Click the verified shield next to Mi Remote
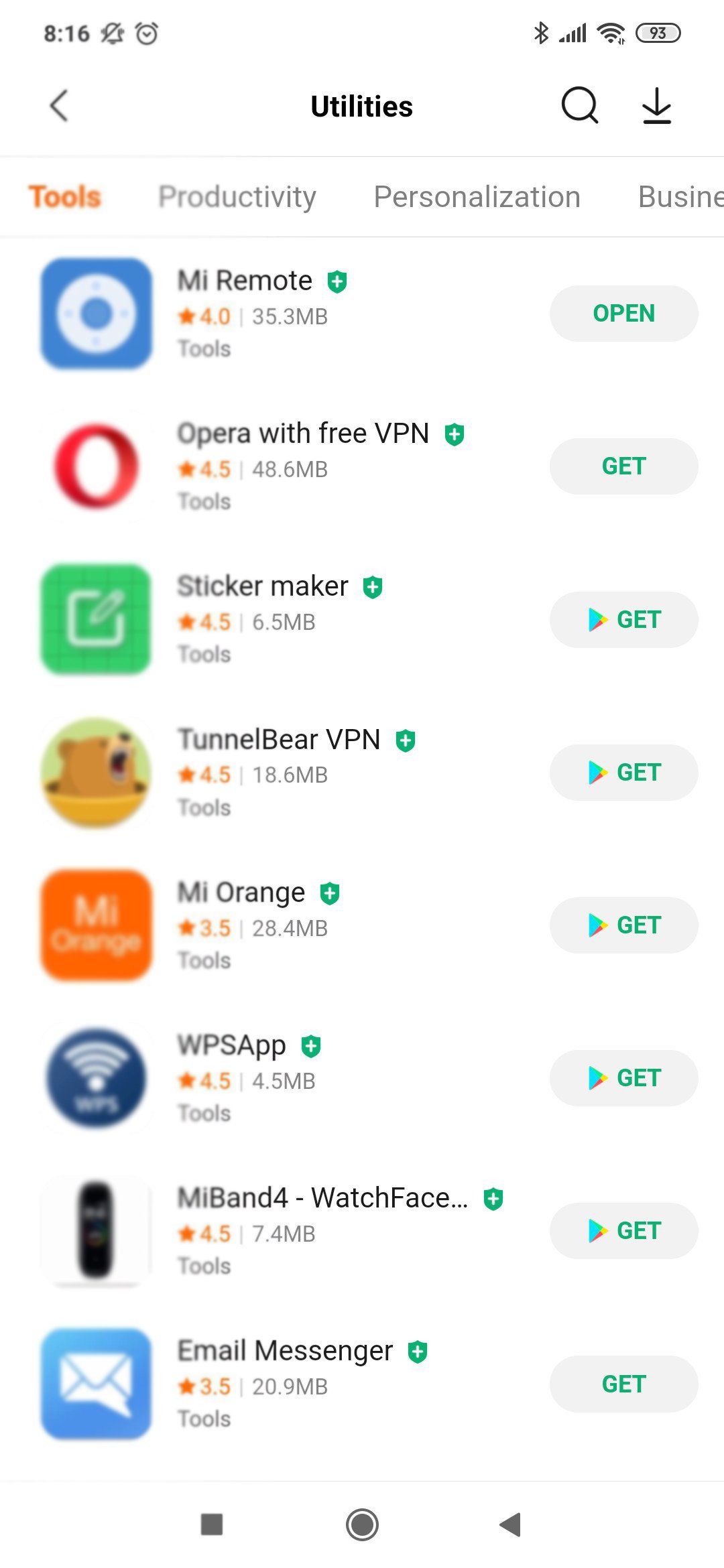 tap(337, 281)
